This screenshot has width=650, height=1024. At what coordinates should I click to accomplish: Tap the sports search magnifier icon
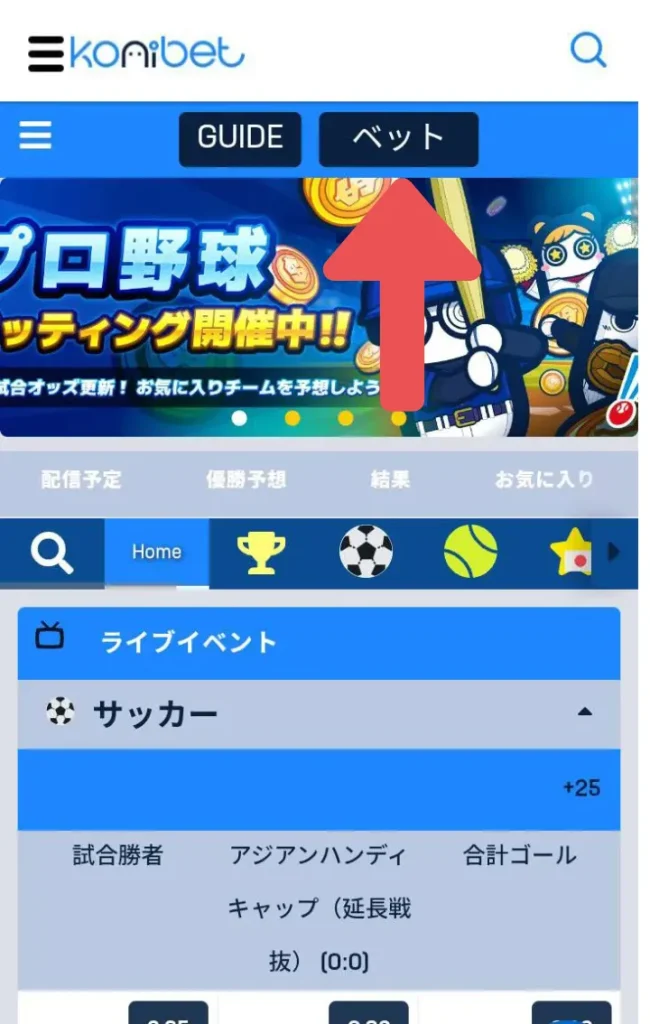[51, 552]
